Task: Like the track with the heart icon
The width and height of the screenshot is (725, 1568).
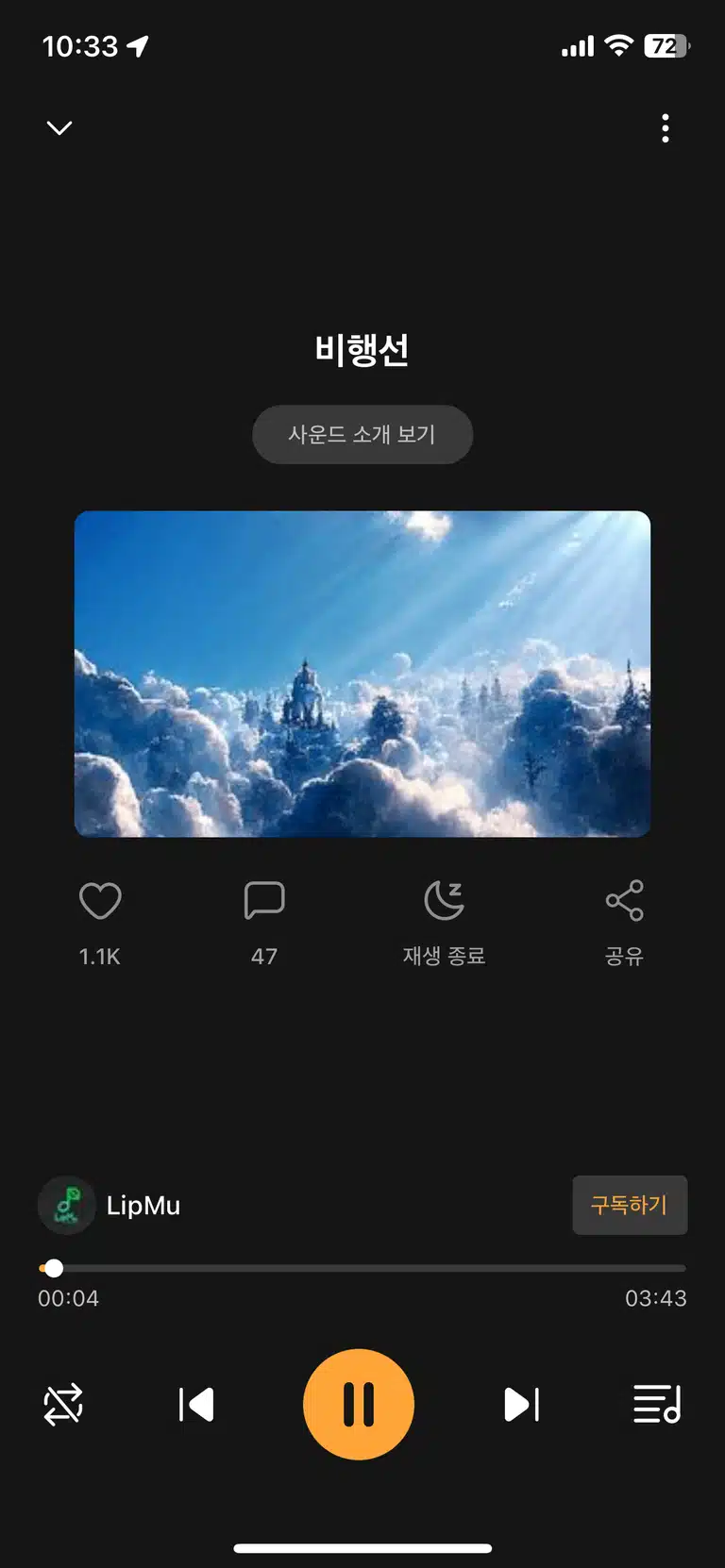Action: (100, 900)
